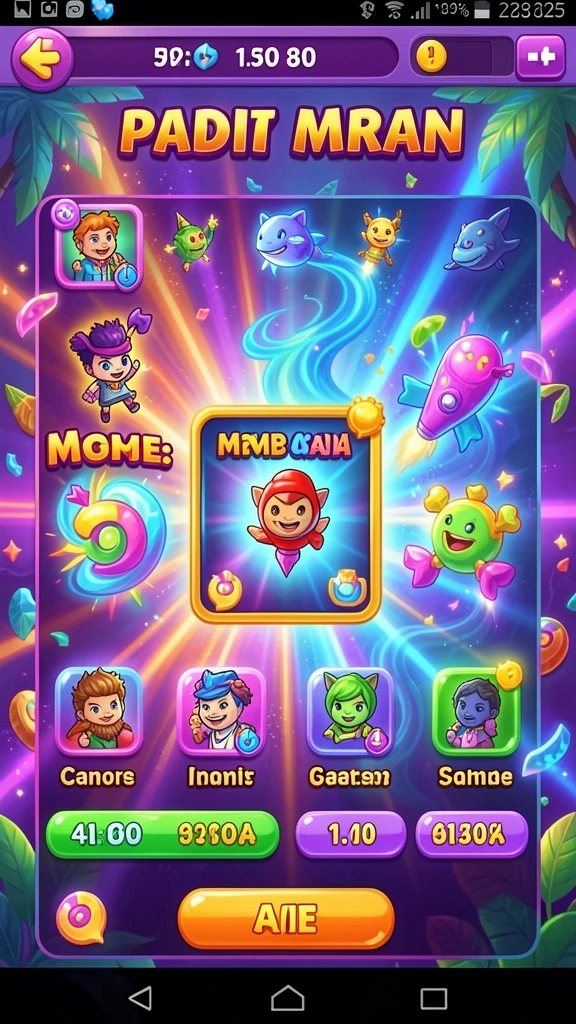Select the Canors character tile
576x1024 pixels.
99,711
